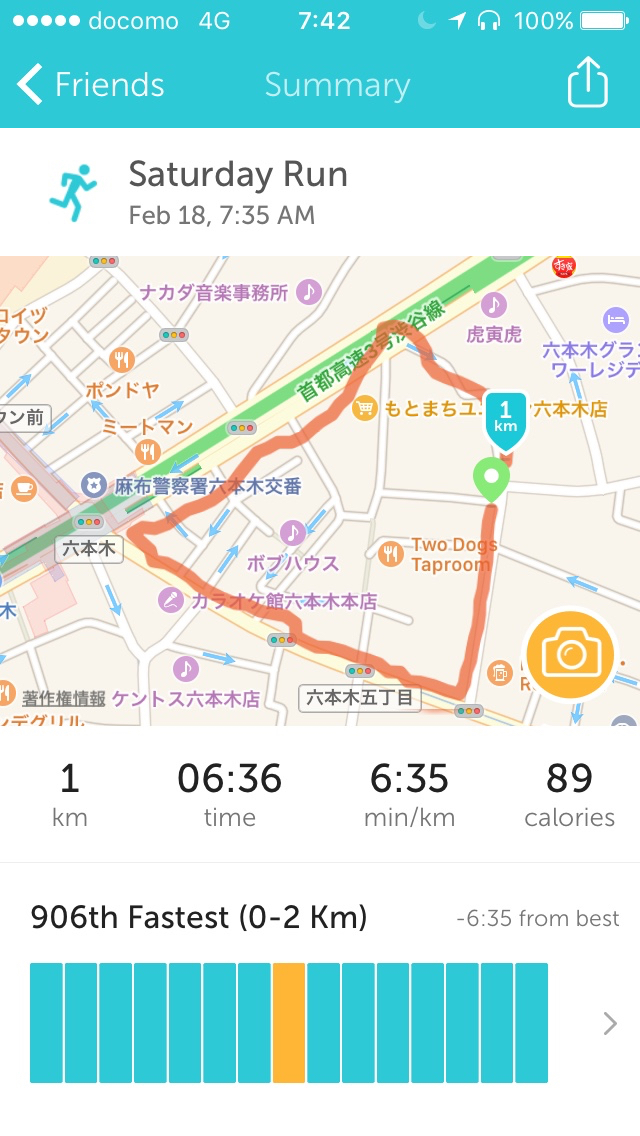Share this run summary
This screenshot has width=640, height=1136.
coord(588,83)
